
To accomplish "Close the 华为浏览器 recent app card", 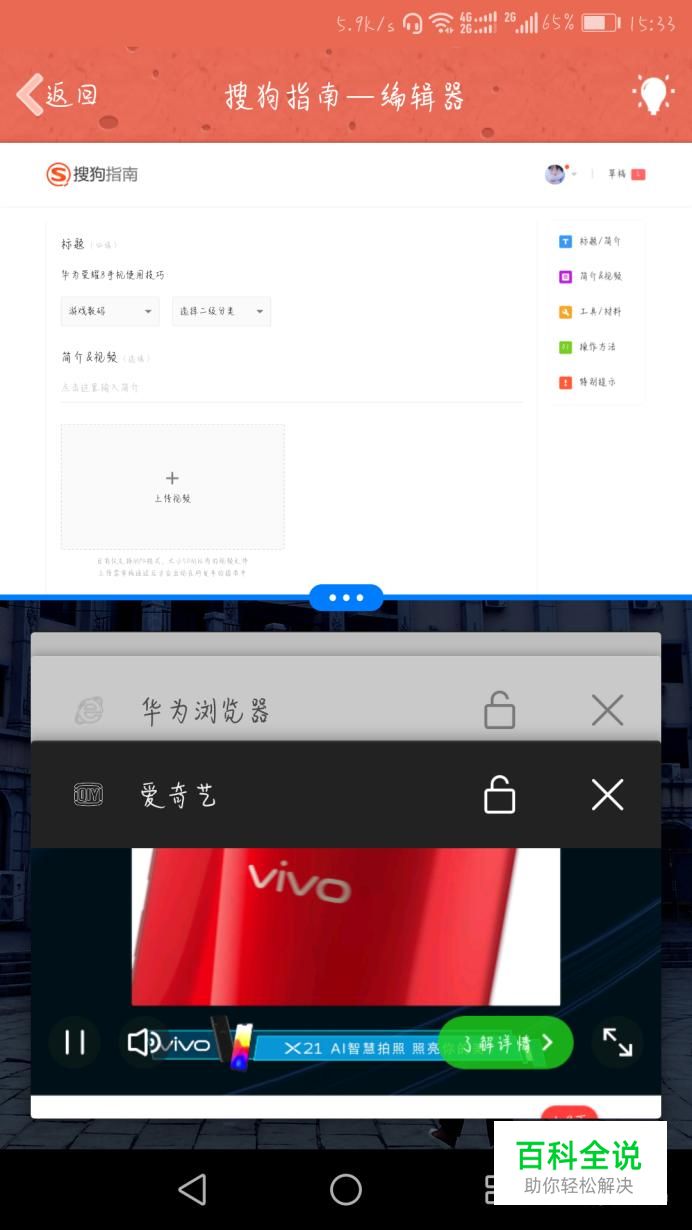I will 607,710.
